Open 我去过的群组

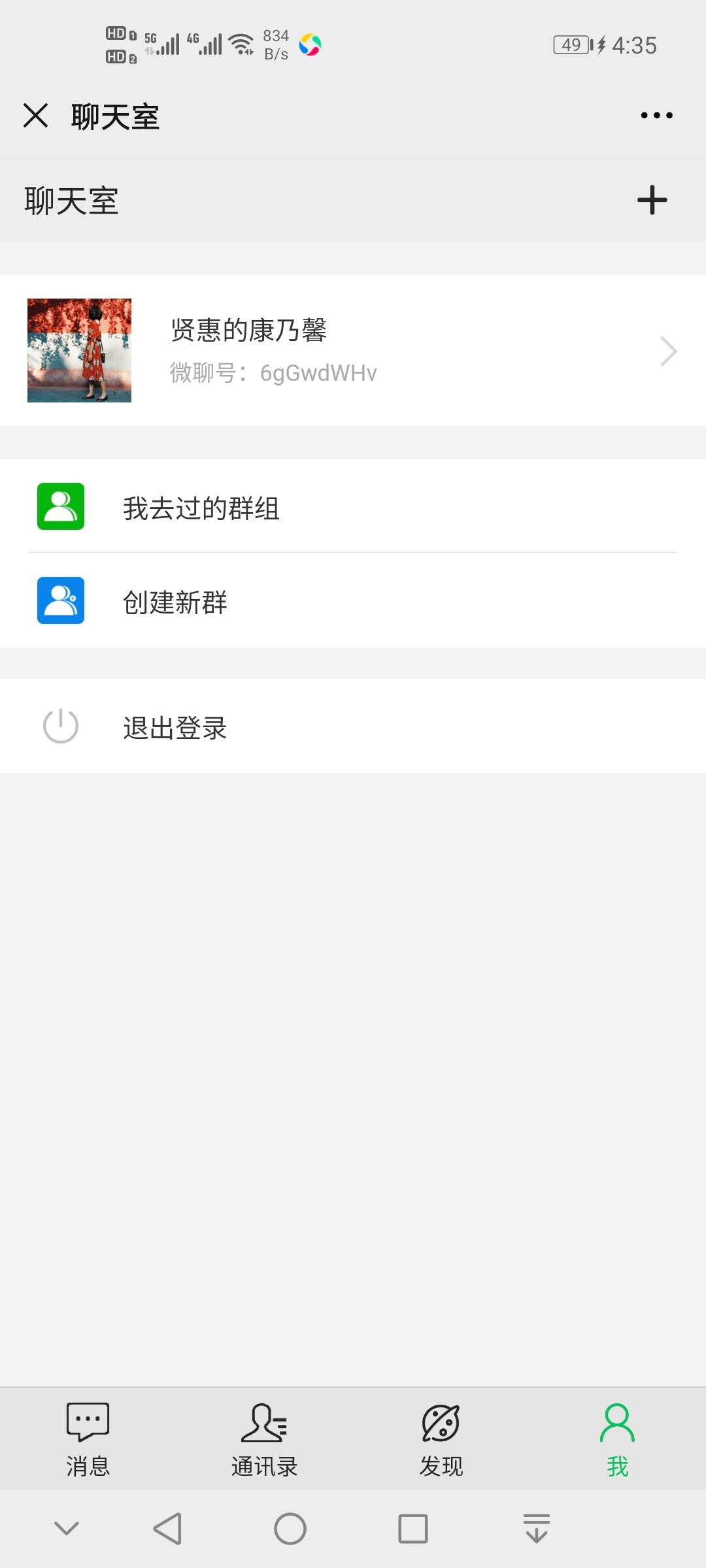[x=353, y=506]
